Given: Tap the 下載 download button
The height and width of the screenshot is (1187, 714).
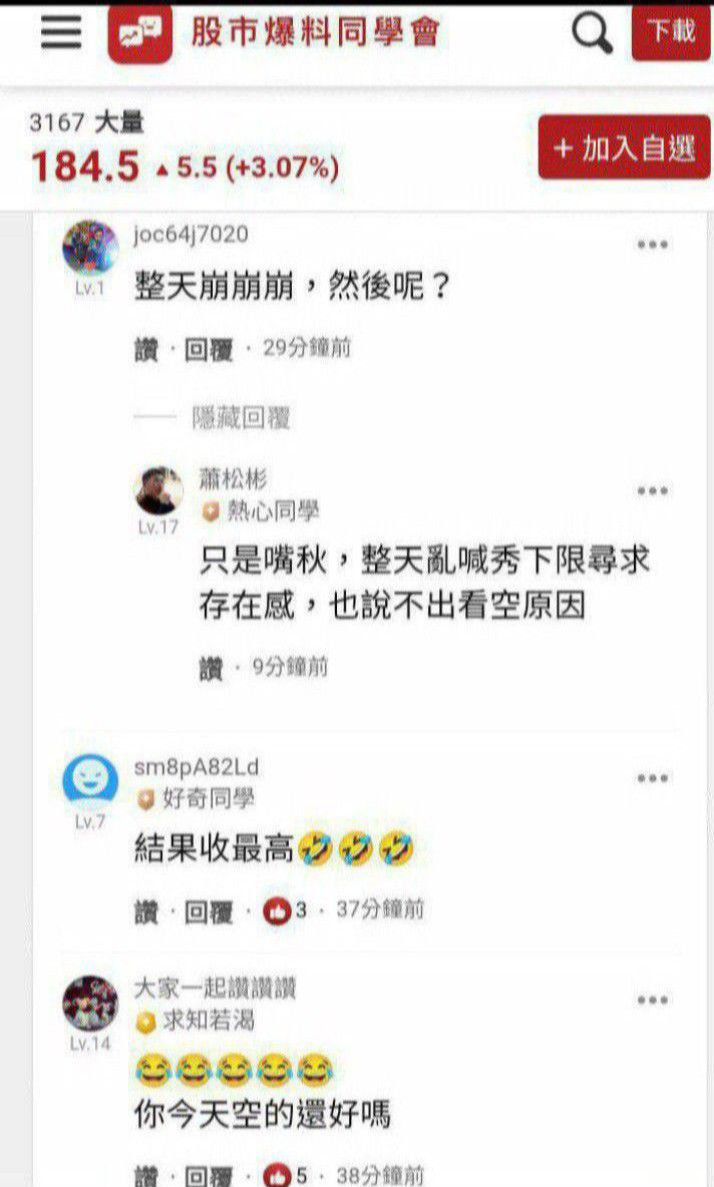Looking at the screenshot, I should coord(670,32).
